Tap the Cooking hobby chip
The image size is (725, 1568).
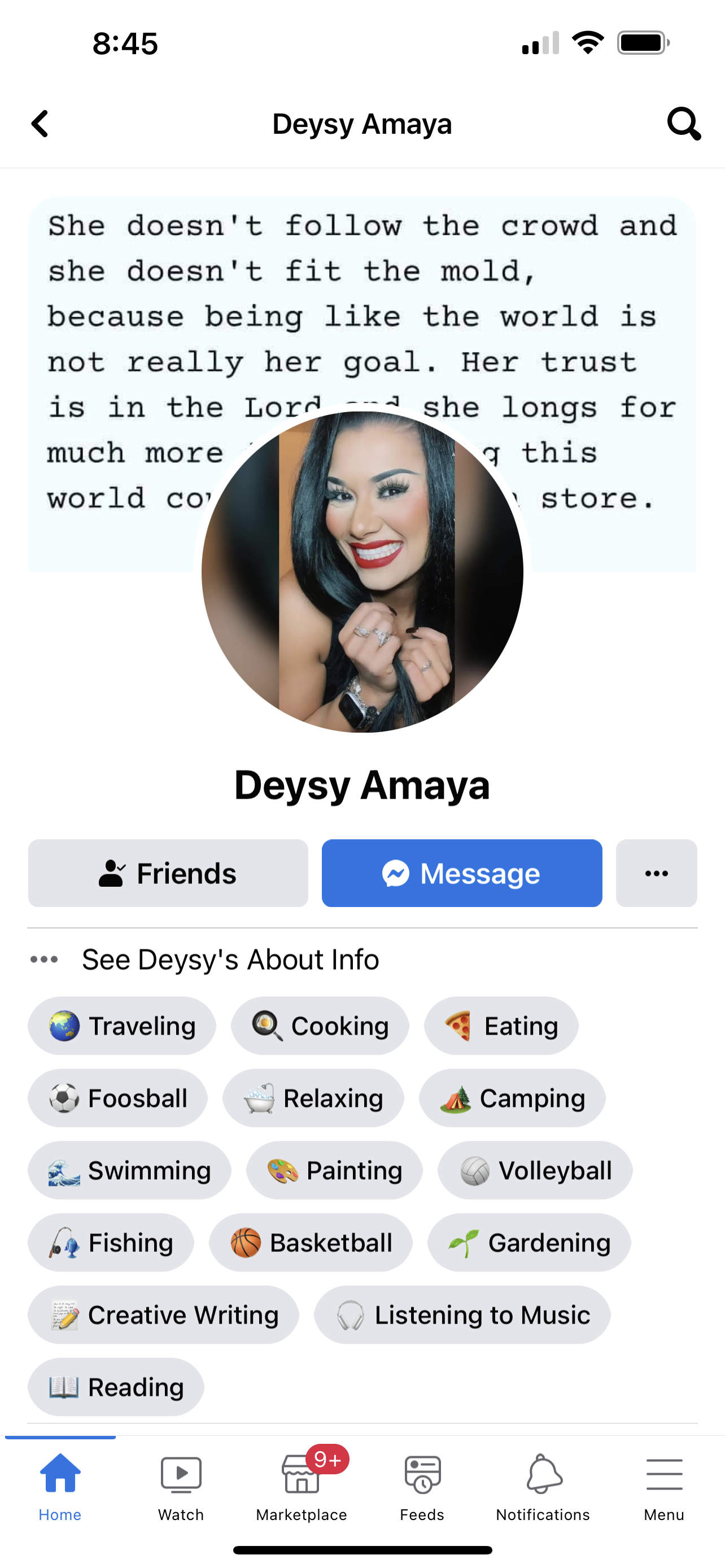[320, 1026]
